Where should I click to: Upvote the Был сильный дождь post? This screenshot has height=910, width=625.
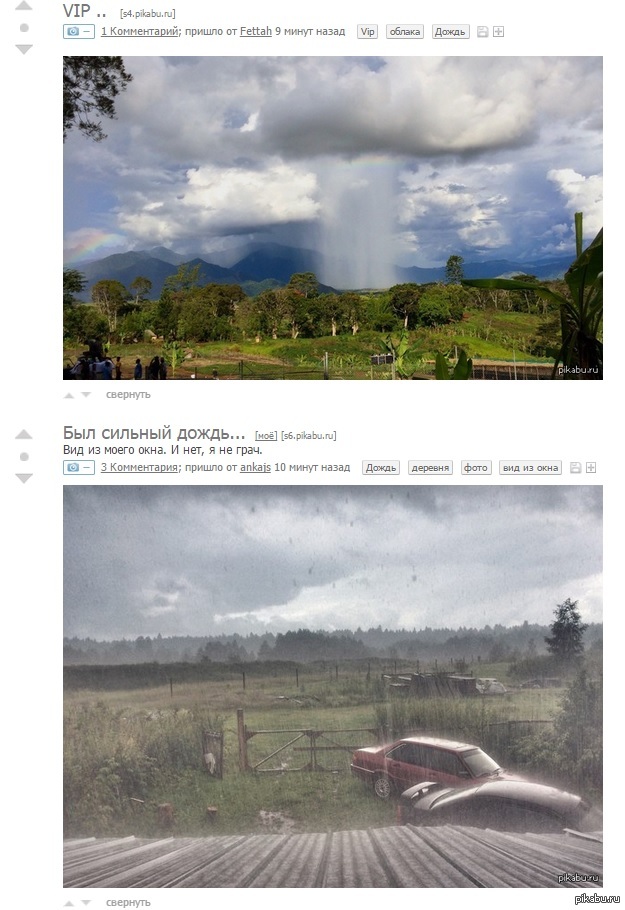point(24,435)
